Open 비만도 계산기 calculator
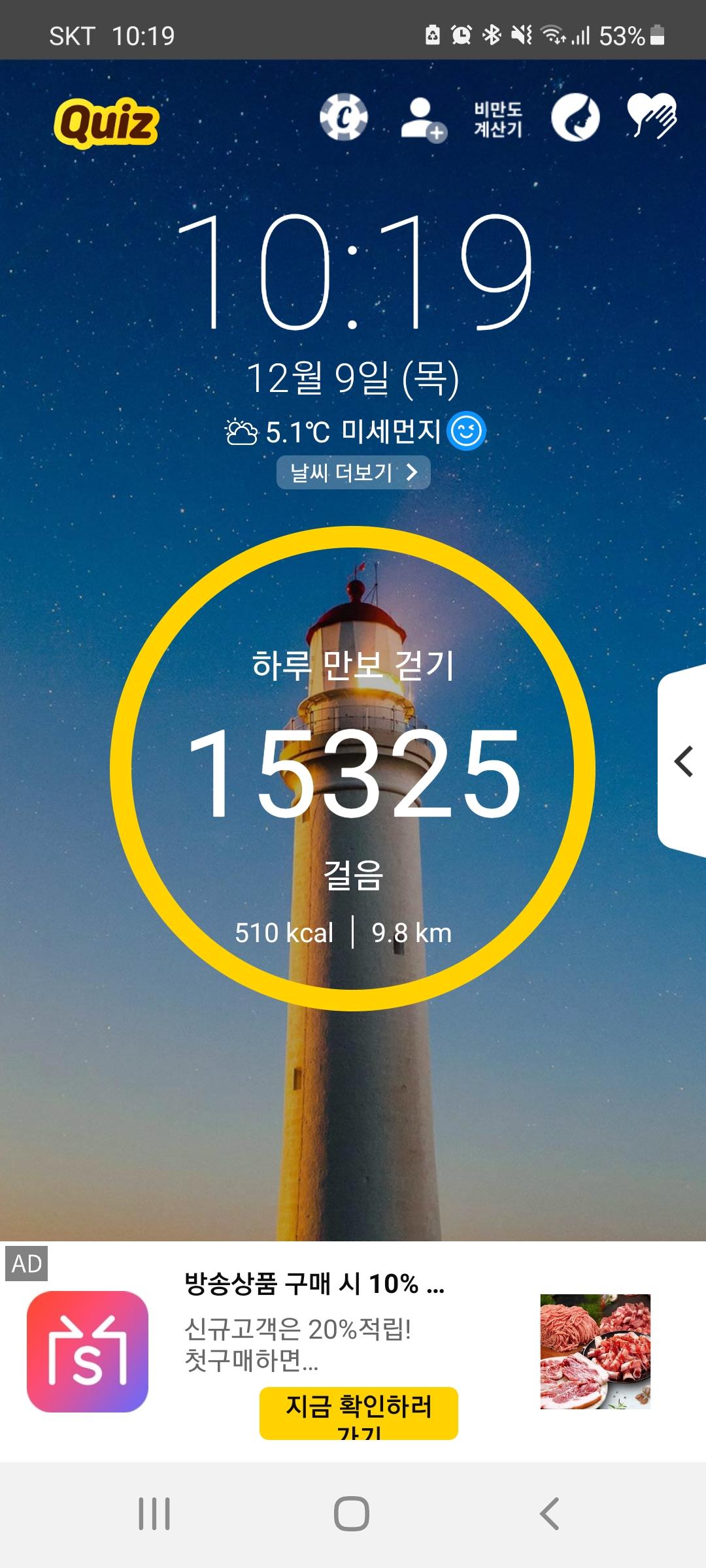 click(x=498, y=120)
